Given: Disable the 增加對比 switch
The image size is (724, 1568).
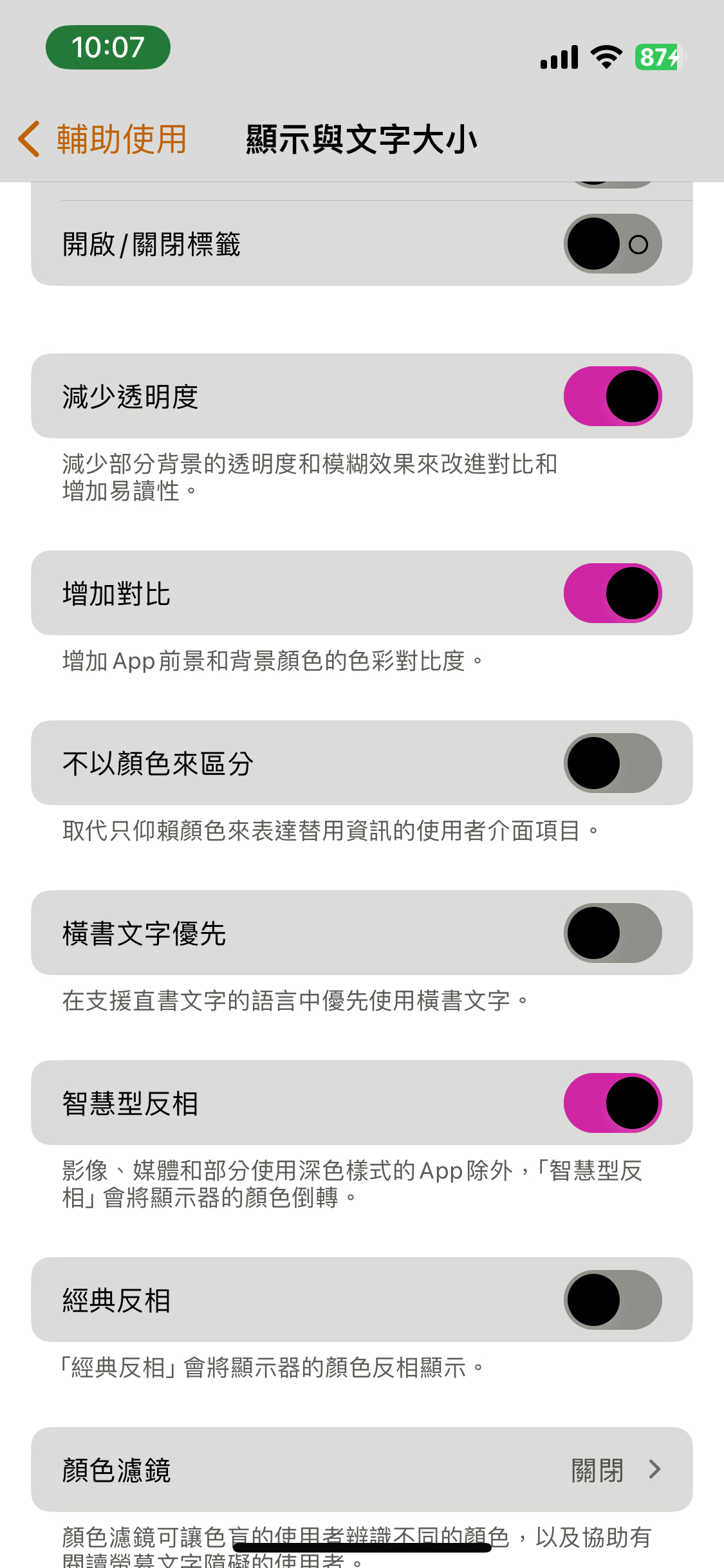Looking at the screenshot, I should click(613, 593).
